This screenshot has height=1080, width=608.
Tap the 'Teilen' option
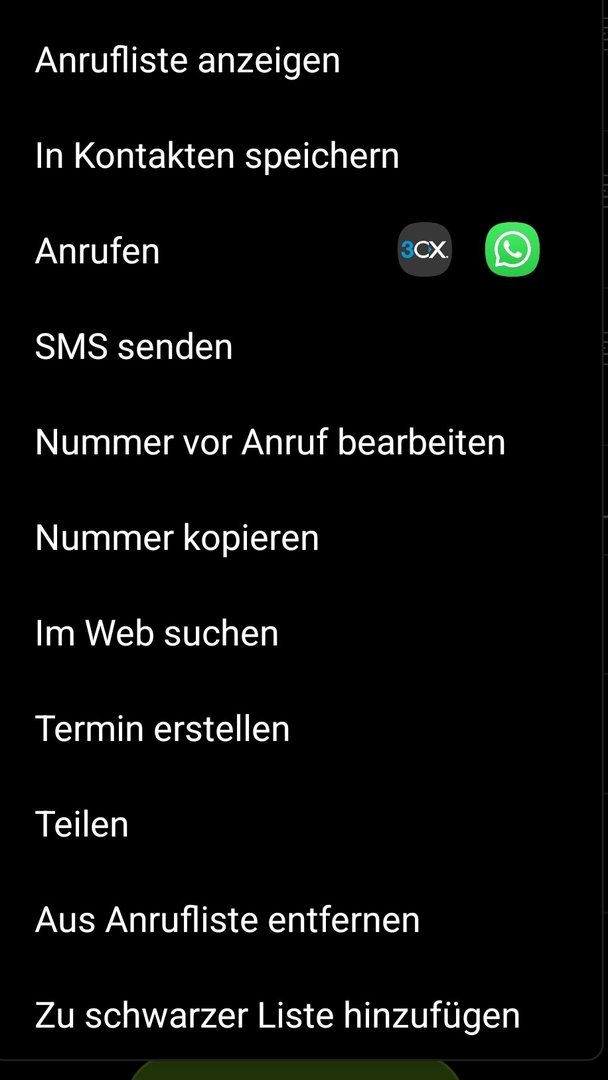point(82,825)
